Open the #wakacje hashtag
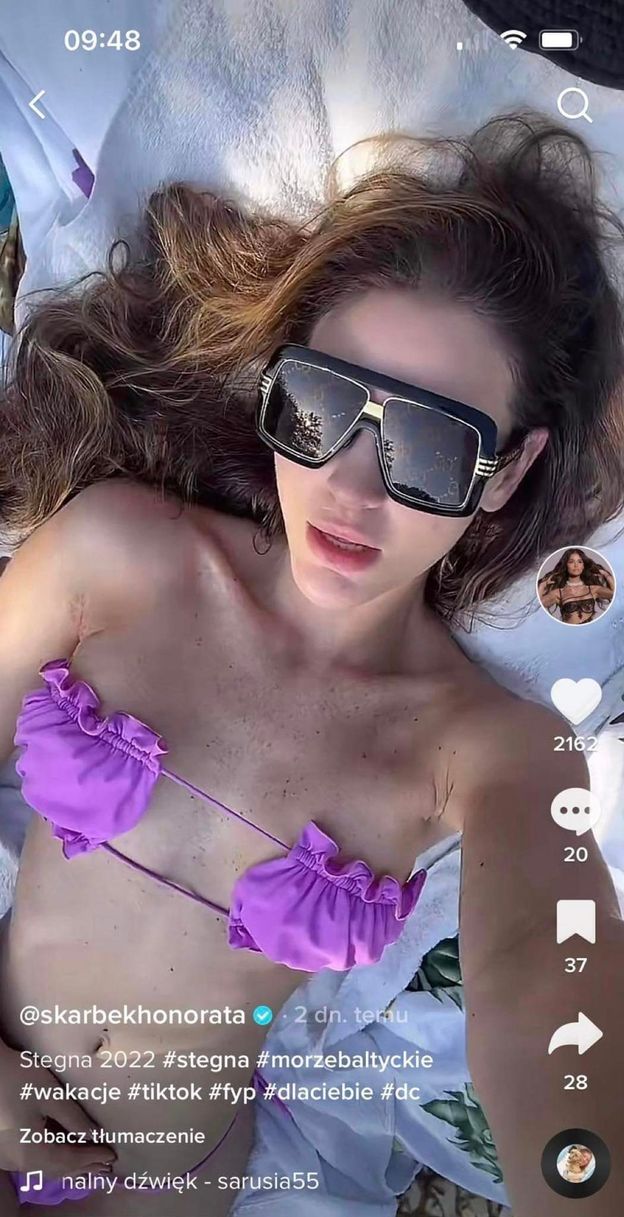The width and height of the screenshot is (624, 1217). tap(69, 1091)
